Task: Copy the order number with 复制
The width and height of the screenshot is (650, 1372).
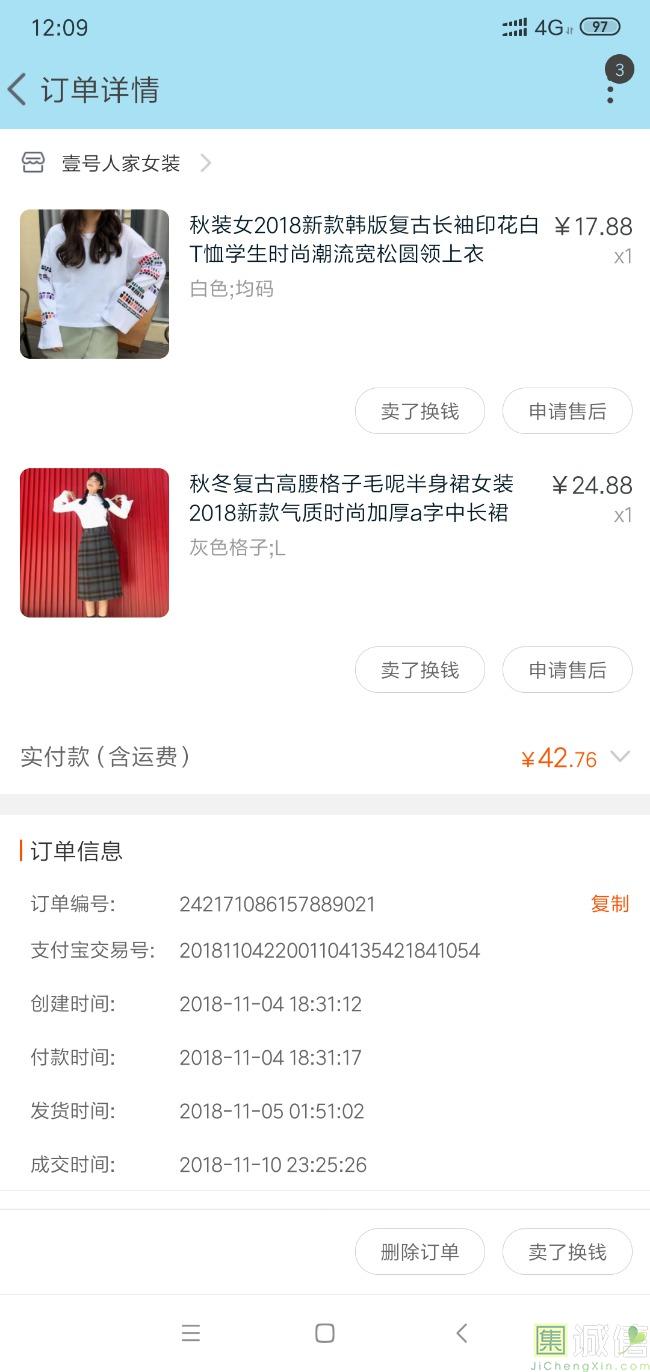Action: (x=610, y=904)
